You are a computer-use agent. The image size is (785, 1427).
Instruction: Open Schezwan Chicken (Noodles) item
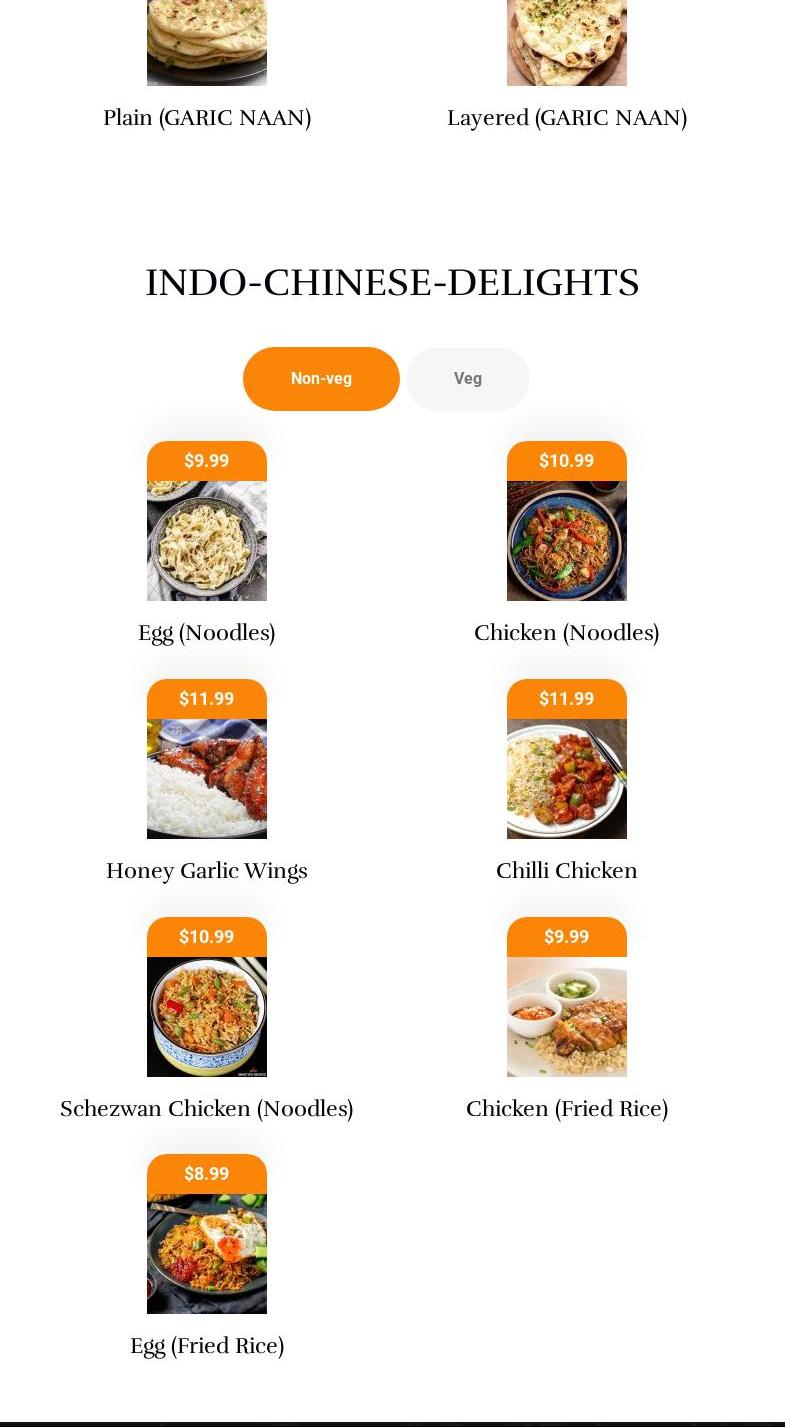[x=207, y=1017]
